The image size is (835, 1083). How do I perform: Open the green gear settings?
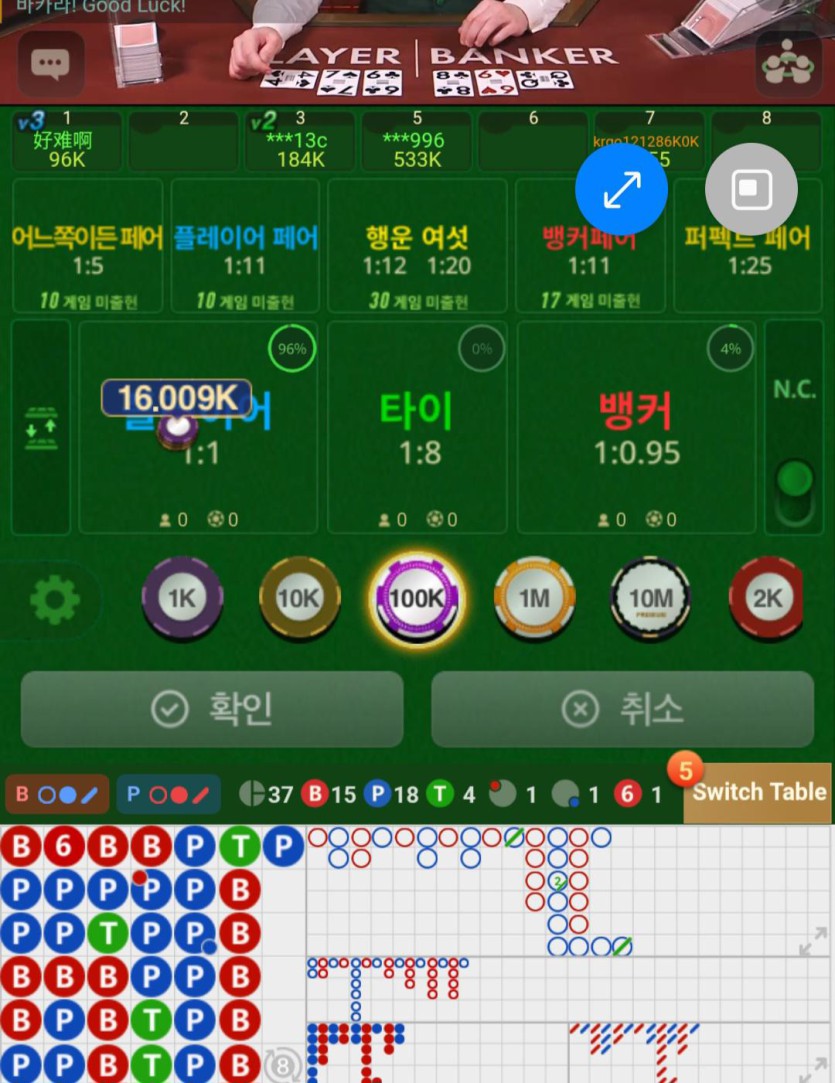(54, 601)
